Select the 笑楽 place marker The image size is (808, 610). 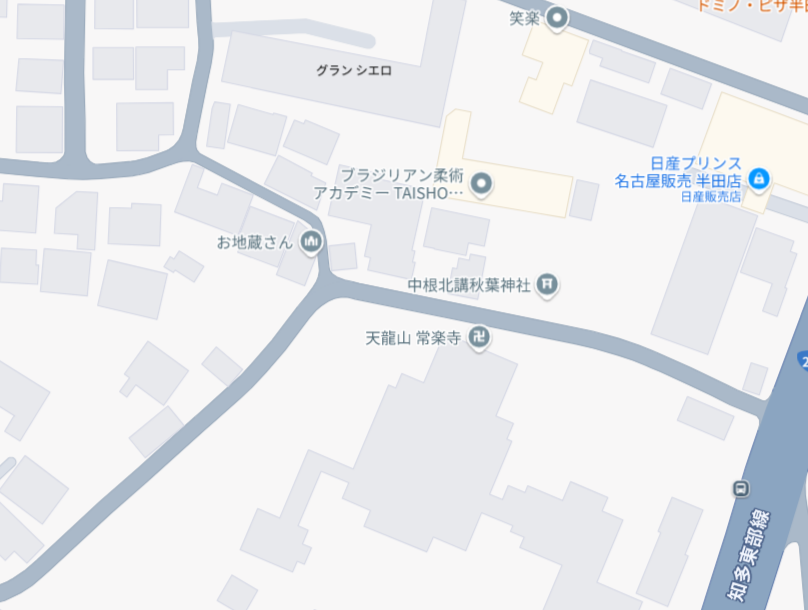[557, 17]
